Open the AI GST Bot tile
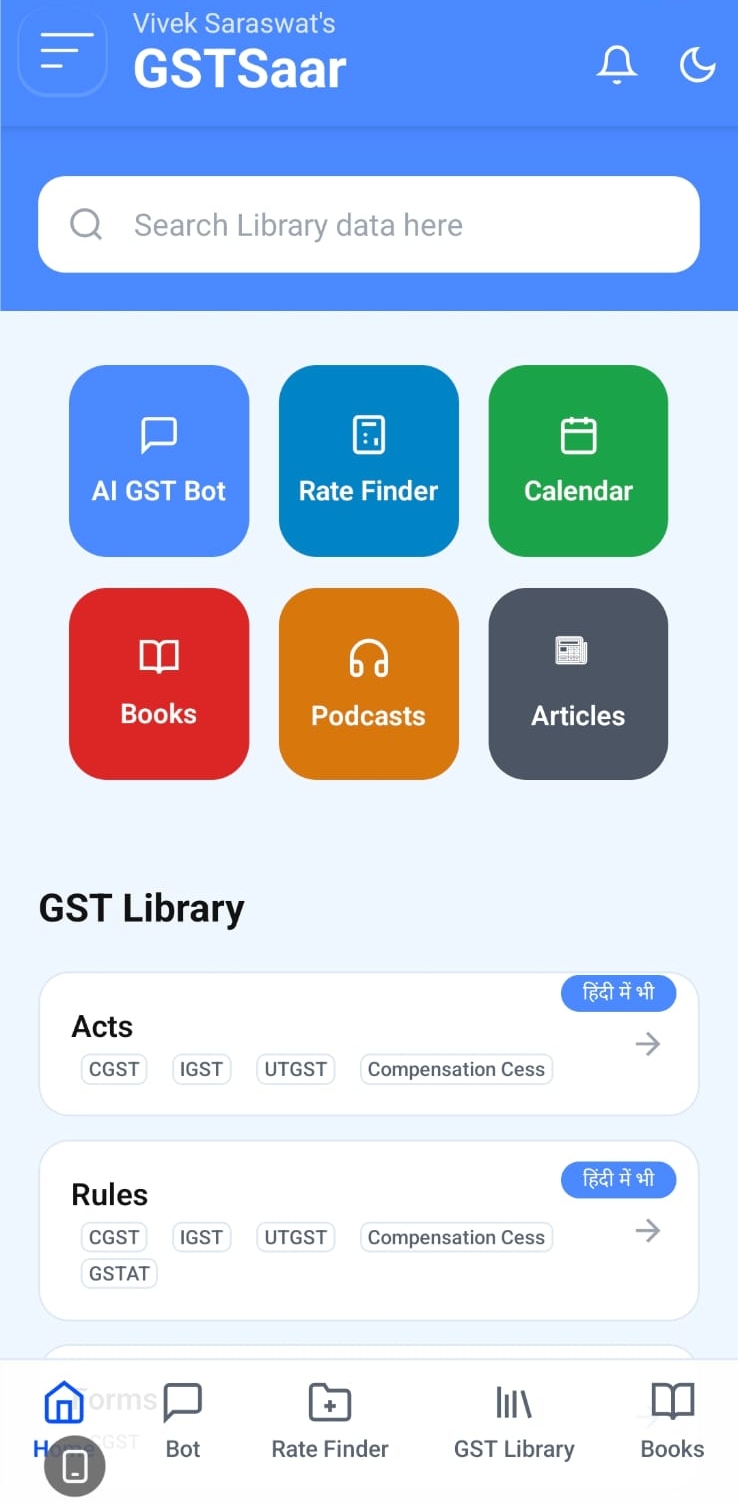The image size is (738, 1505). [159, 460]
